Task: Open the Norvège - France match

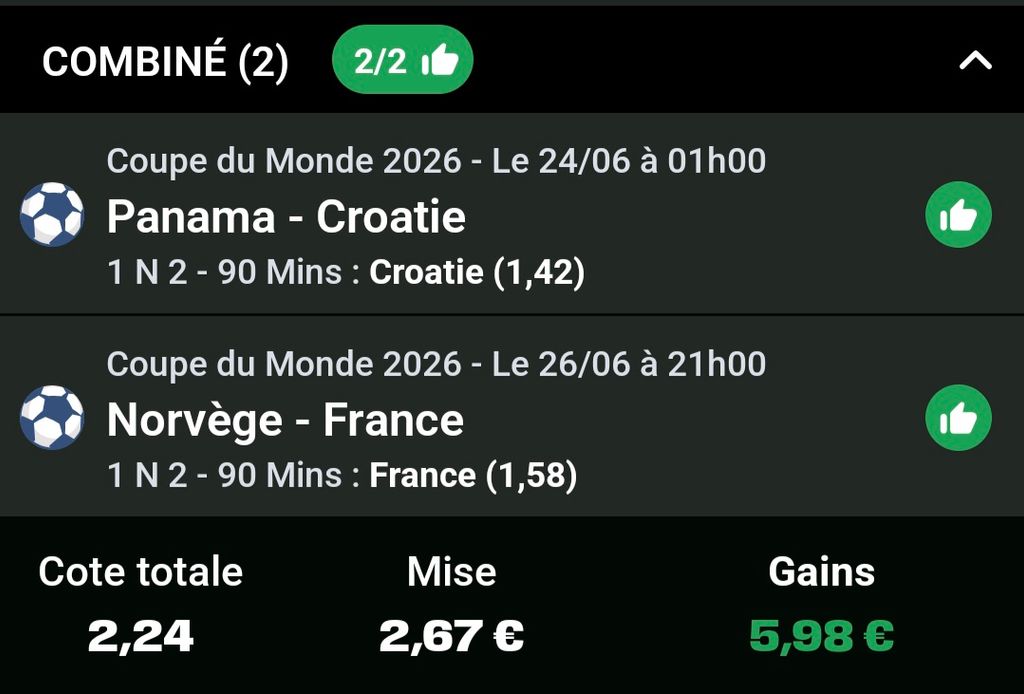Action: (x=285, y=420)
